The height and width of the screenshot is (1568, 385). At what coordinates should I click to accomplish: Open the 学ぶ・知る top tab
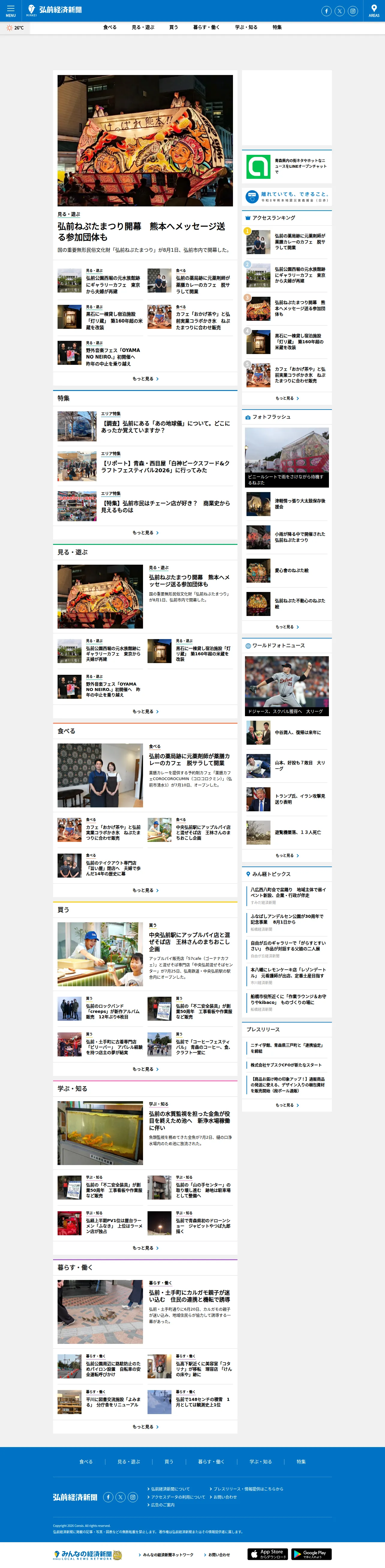246,27
